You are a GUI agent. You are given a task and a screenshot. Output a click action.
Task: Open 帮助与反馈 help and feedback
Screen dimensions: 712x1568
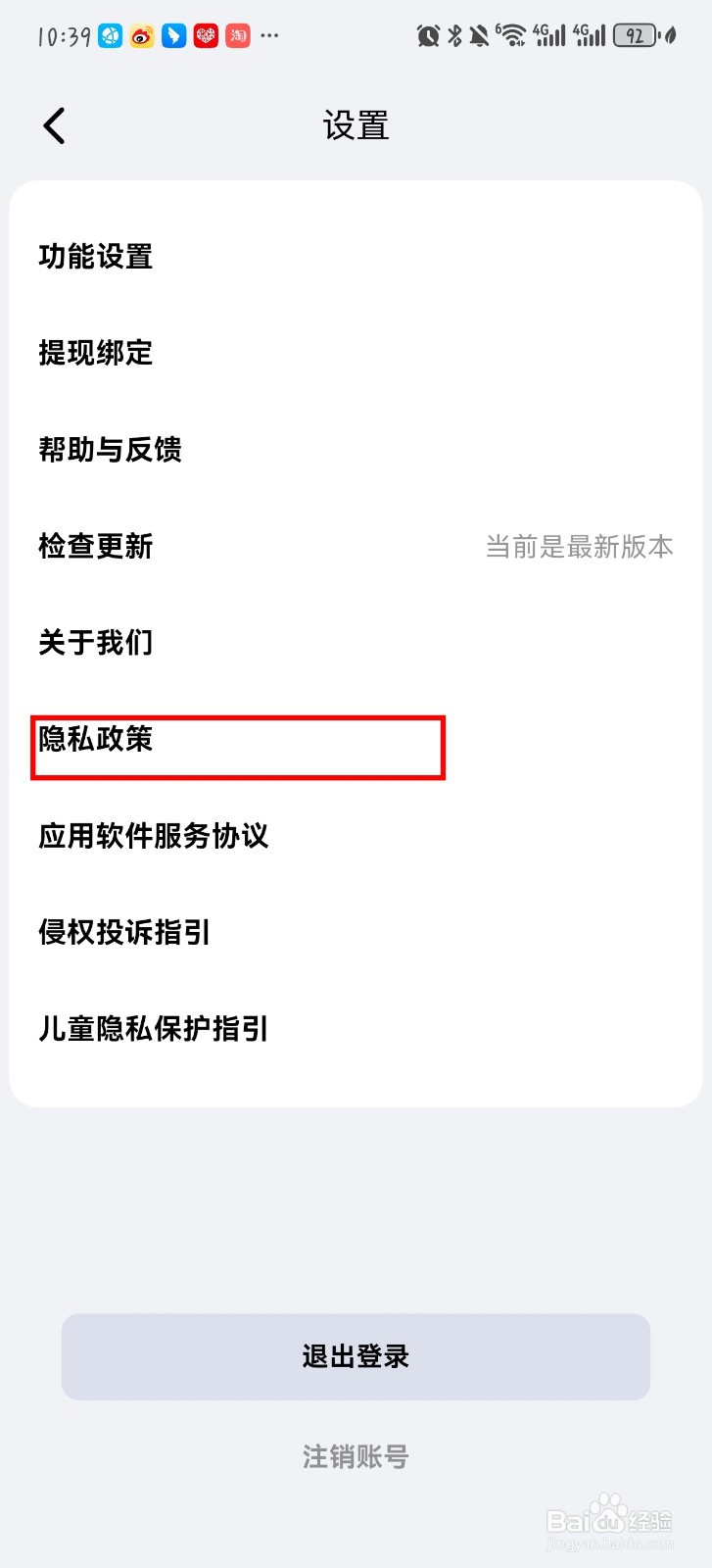(x=109, y=450)
